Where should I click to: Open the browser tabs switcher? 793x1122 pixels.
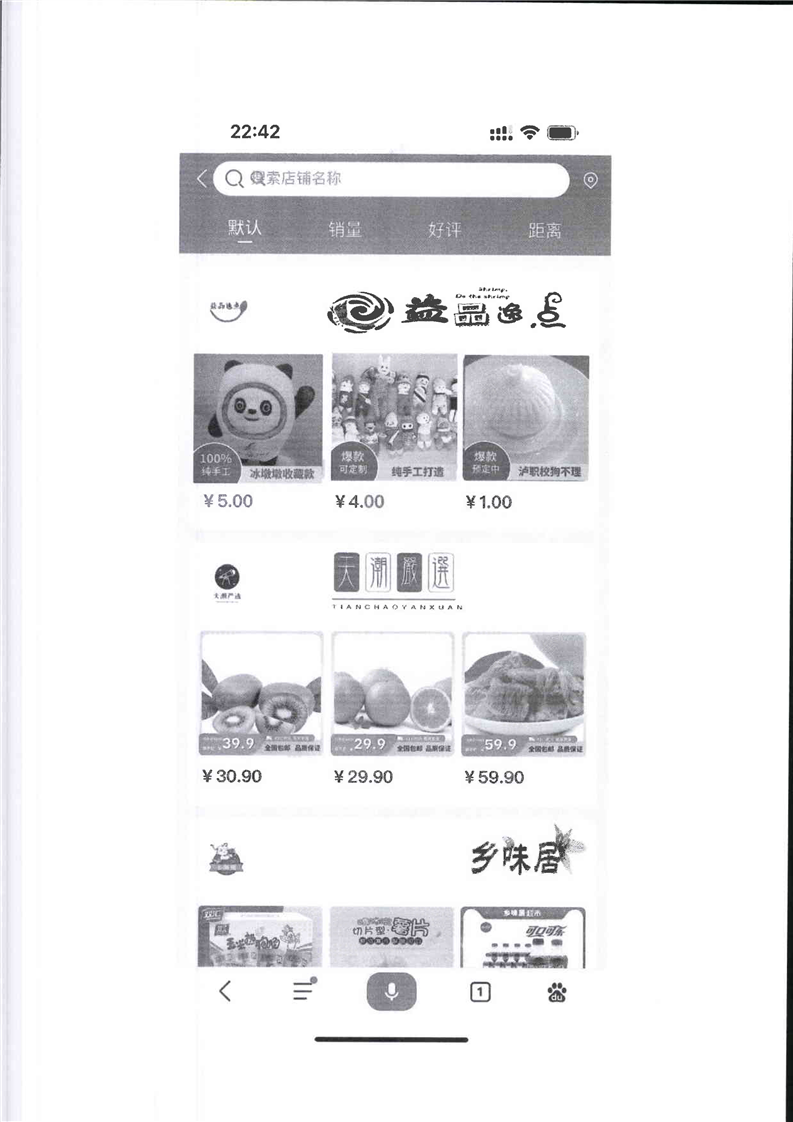[480, 992]
